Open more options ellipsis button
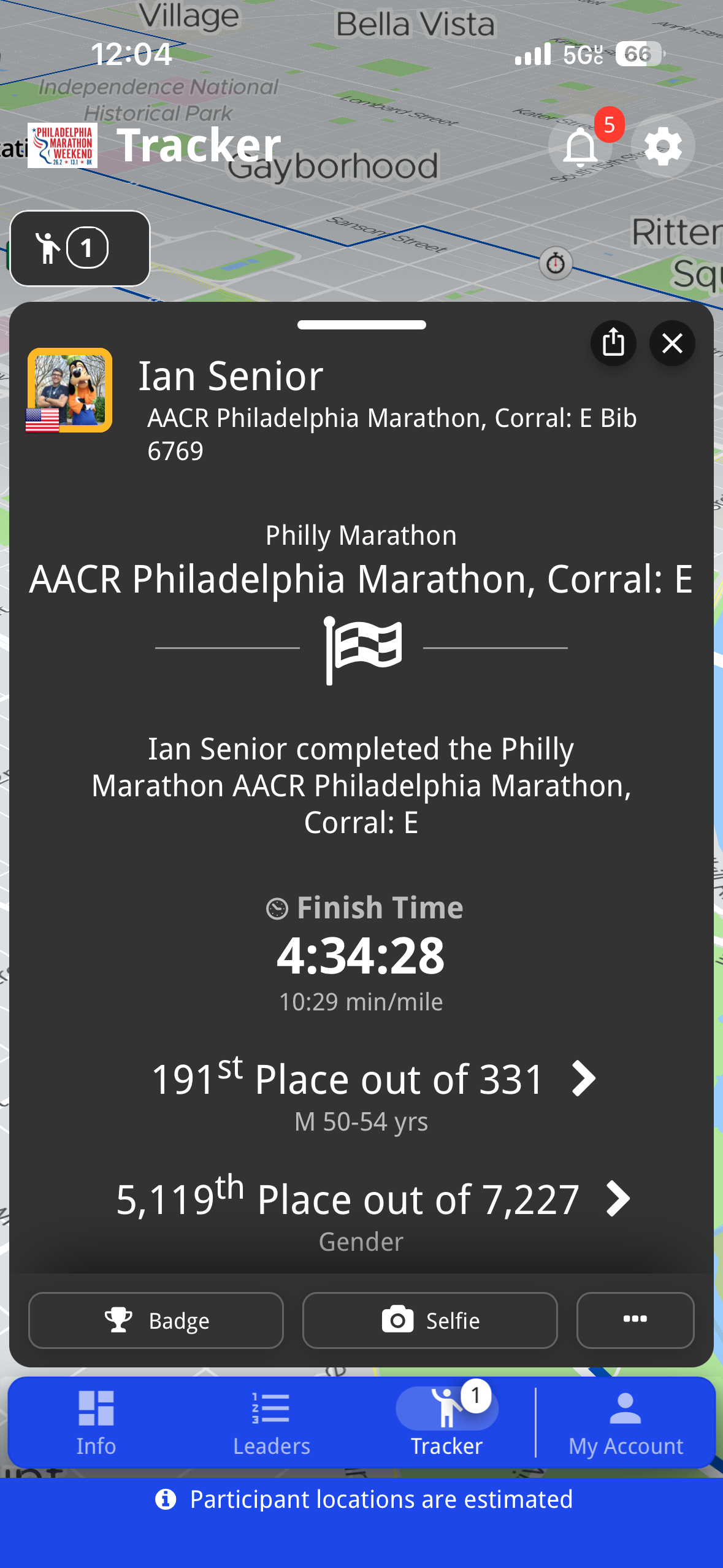The image size is (723, 1568). [635, 1320]
